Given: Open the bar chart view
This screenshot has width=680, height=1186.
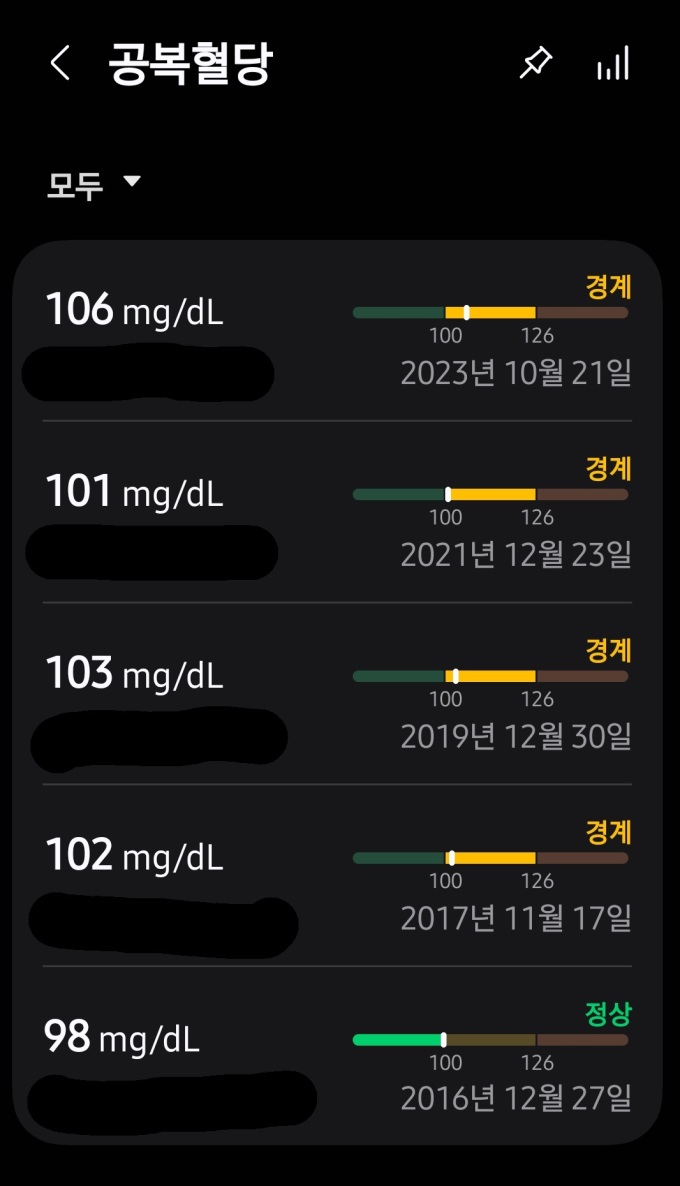Looking at the screenshot, I should click(613, 63).
